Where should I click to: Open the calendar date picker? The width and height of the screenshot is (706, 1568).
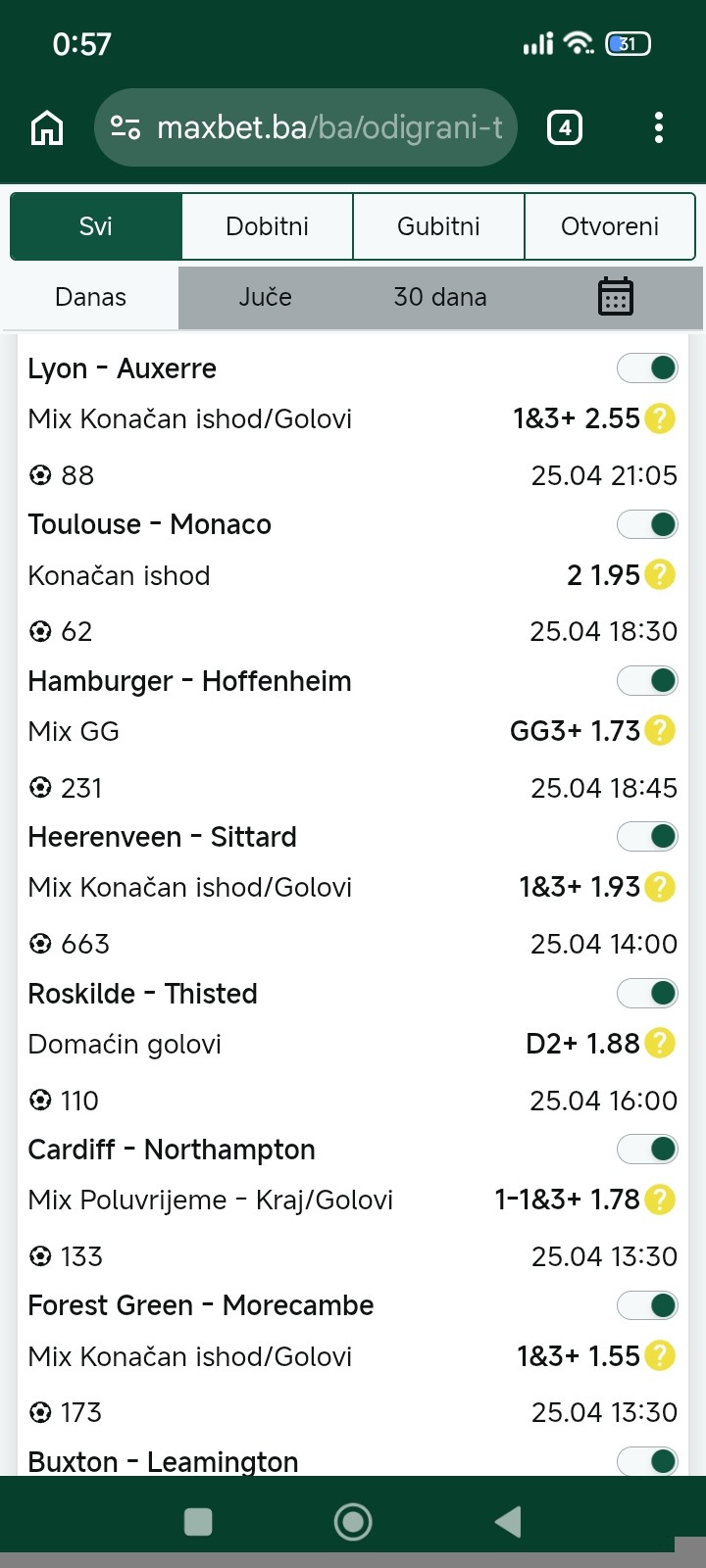pos(616,297)
